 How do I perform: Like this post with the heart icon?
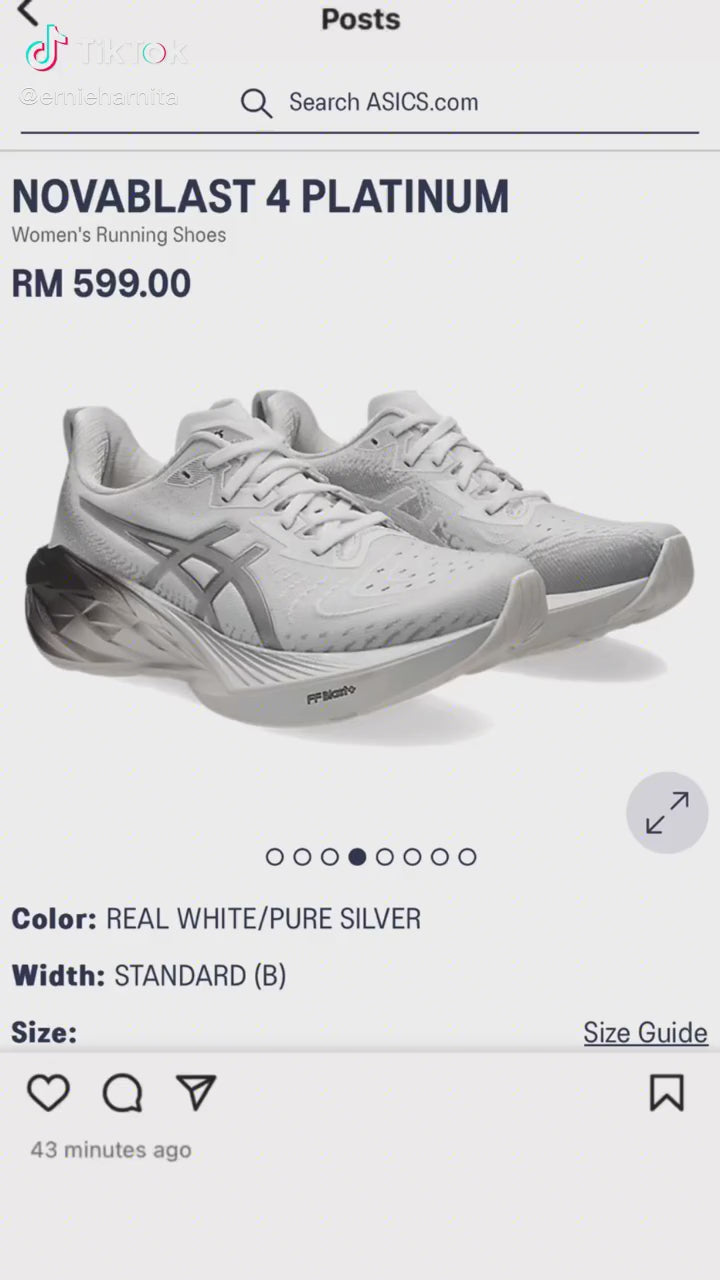coord(48,1093)
